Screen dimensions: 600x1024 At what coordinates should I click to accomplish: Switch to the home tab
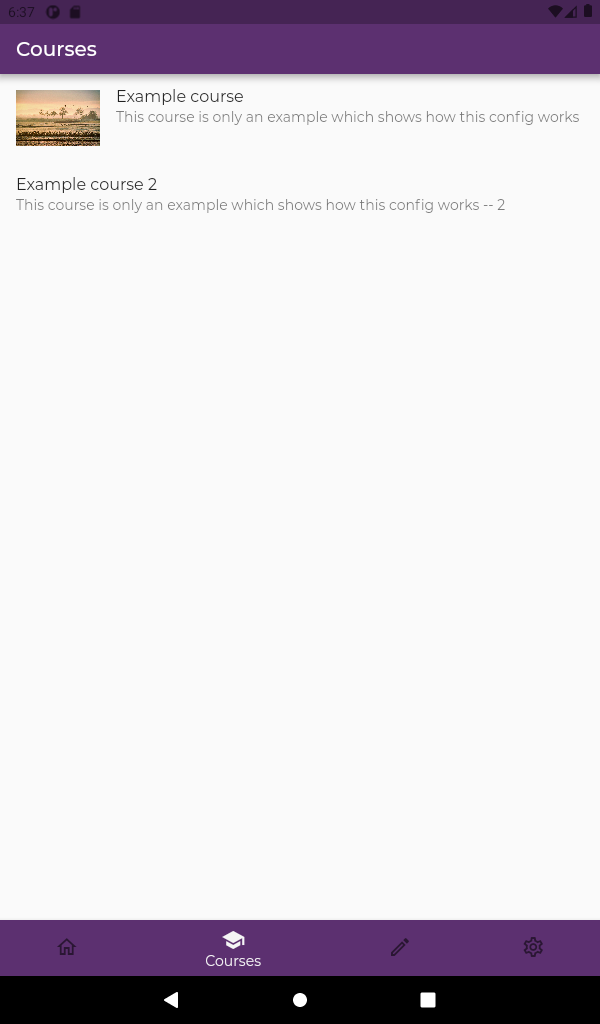(67, 947)
